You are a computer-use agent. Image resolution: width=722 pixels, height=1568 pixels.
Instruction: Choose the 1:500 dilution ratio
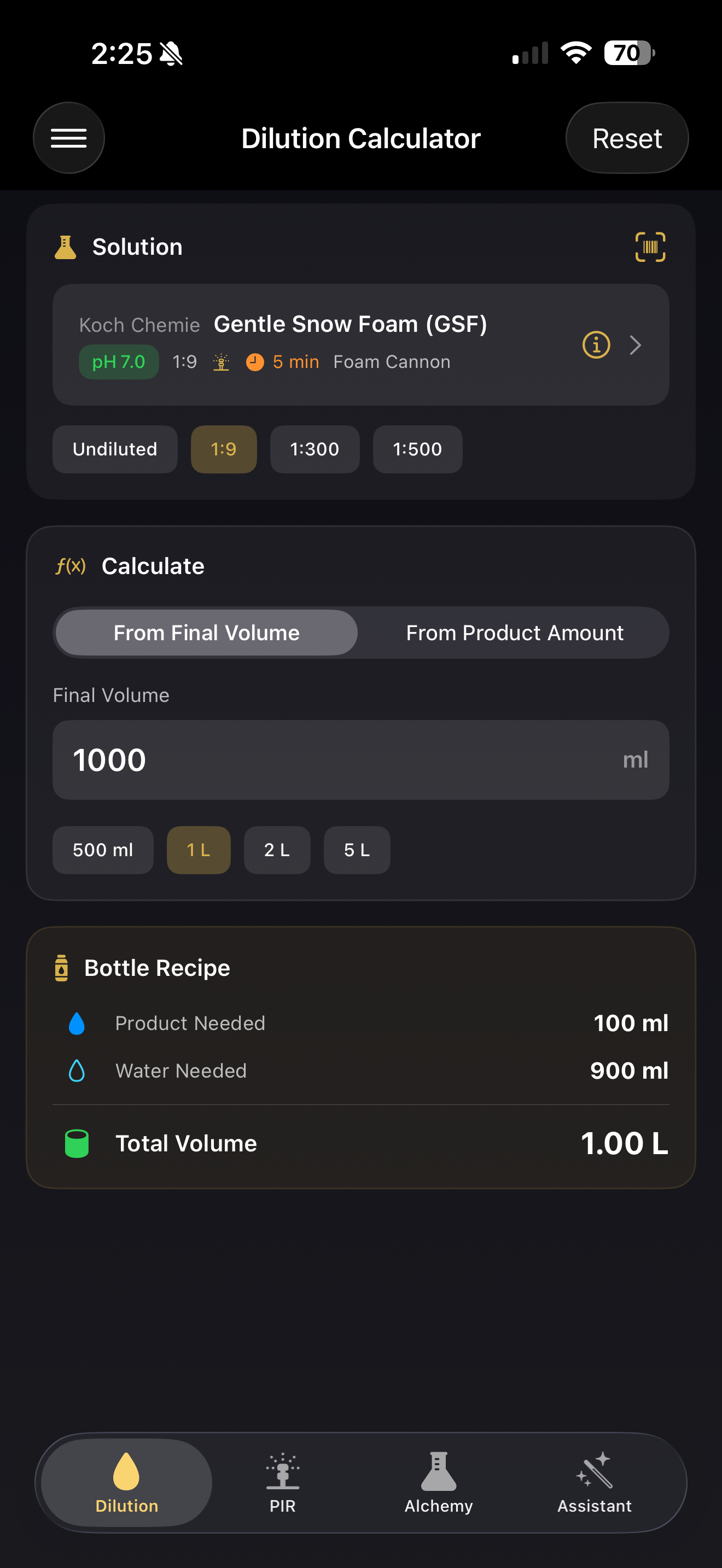417,449
